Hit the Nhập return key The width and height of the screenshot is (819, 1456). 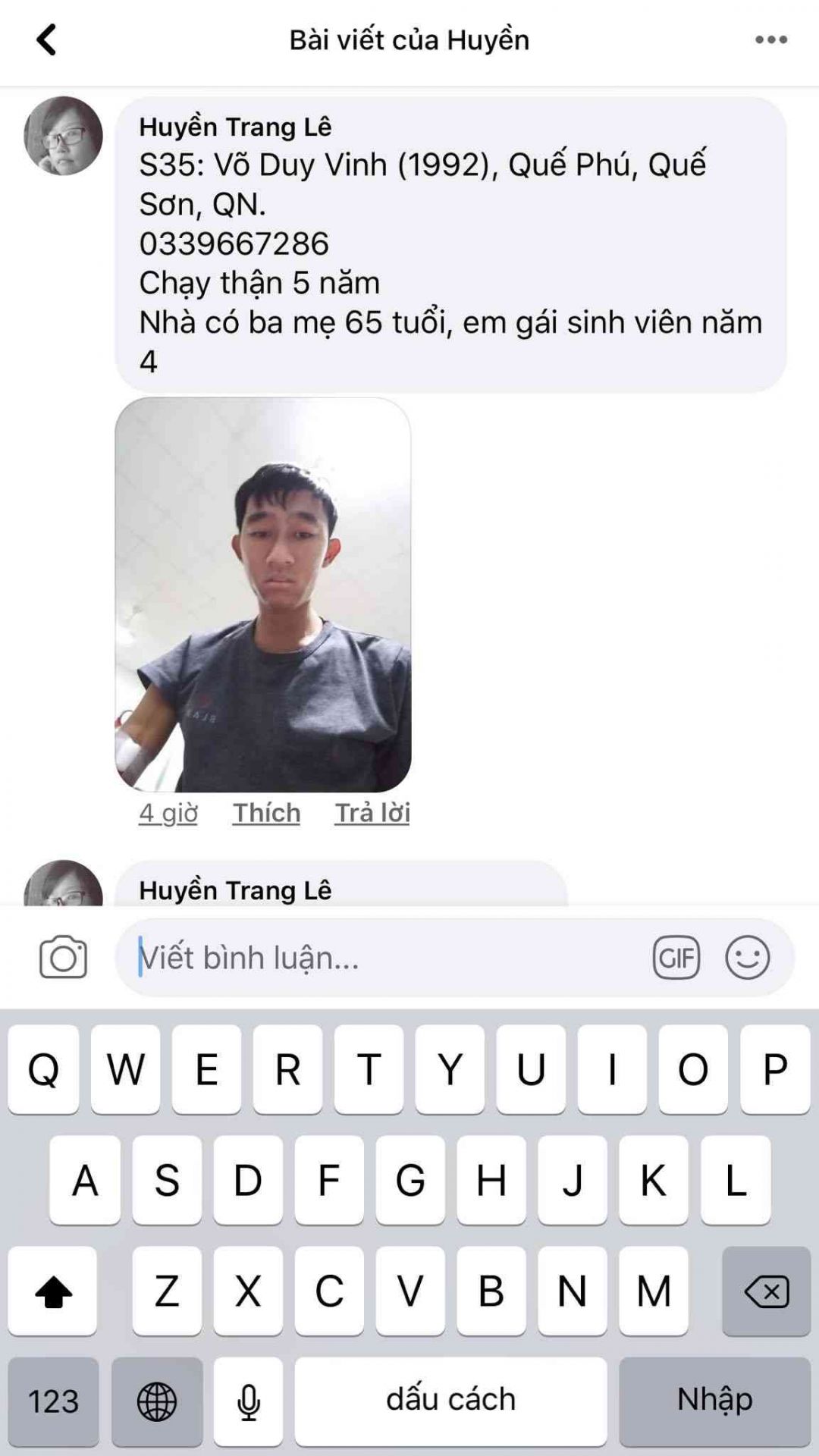coord(714,1400)
